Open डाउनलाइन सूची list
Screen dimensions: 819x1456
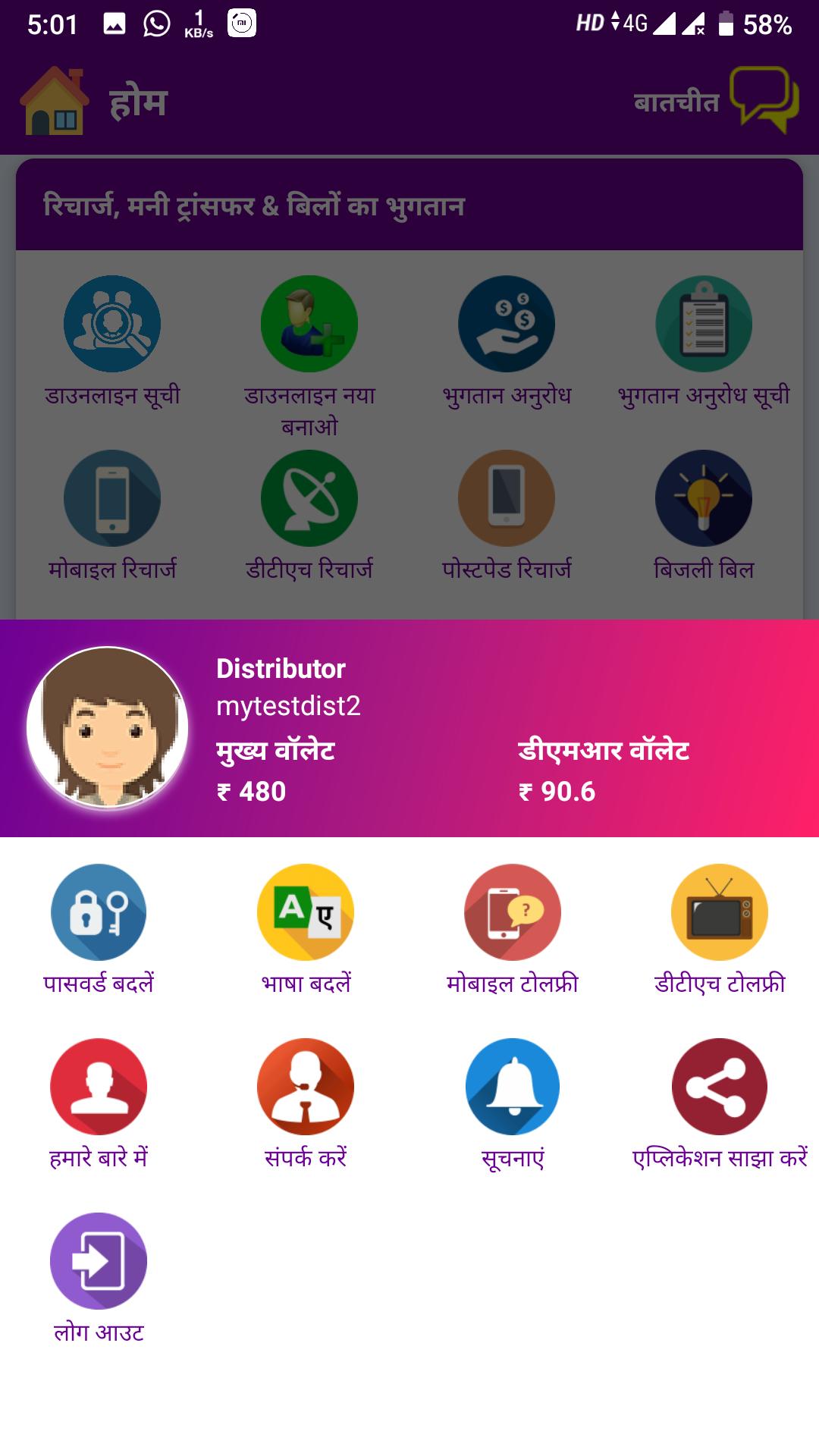(x=112, y=325)
